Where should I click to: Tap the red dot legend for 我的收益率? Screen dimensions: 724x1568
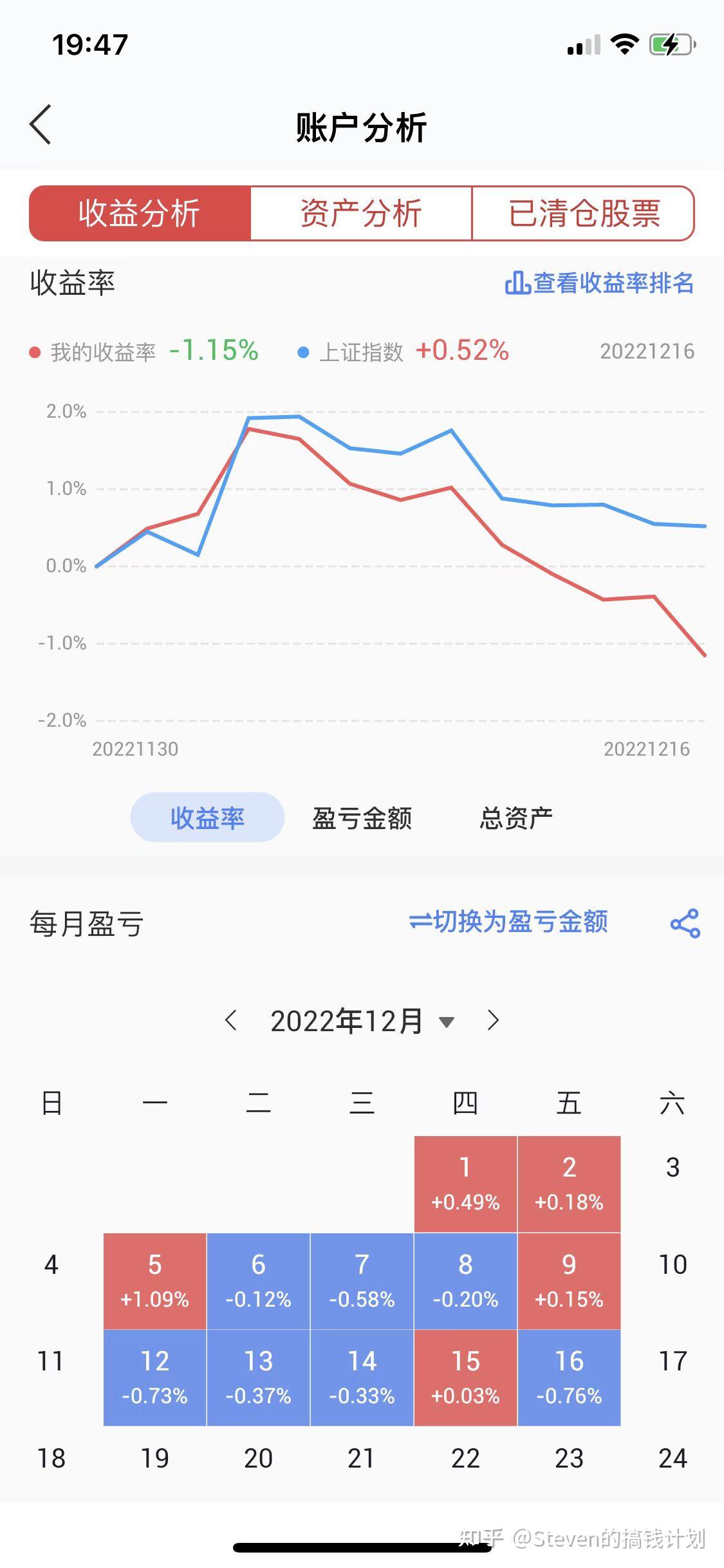(x=33, y=351)
